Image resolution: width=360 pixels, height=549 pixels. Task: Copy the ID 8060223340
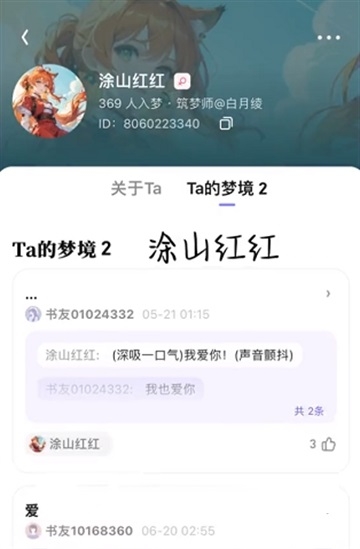(x=226, y=124)
